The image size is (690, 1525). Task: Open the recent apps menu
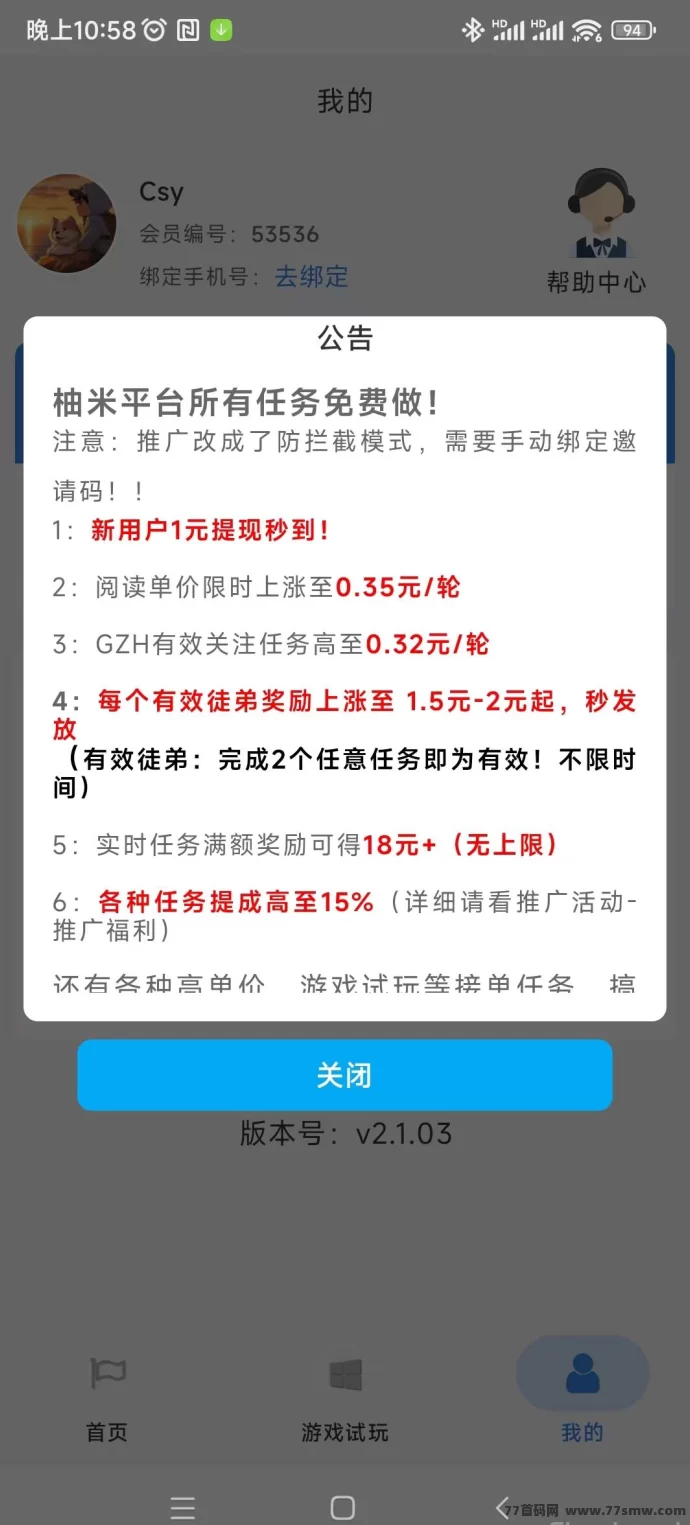point(182,1507)
